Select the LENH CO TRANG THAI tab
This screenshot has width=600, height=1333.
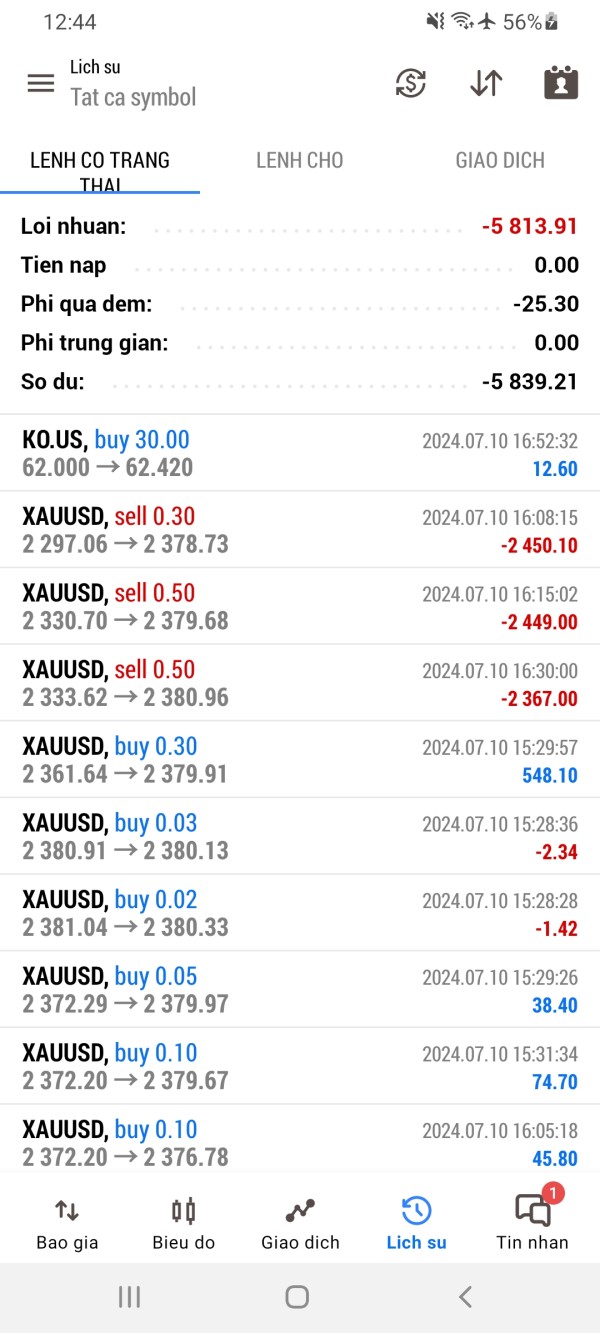point(100,165)
